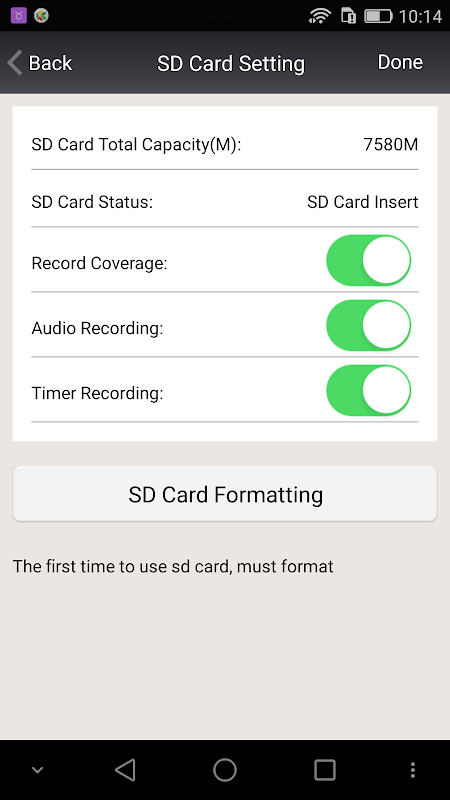Disable the Audio Recording switch
Image resolution: width=450 pixels, height=800 pixels.
point(368,326)
